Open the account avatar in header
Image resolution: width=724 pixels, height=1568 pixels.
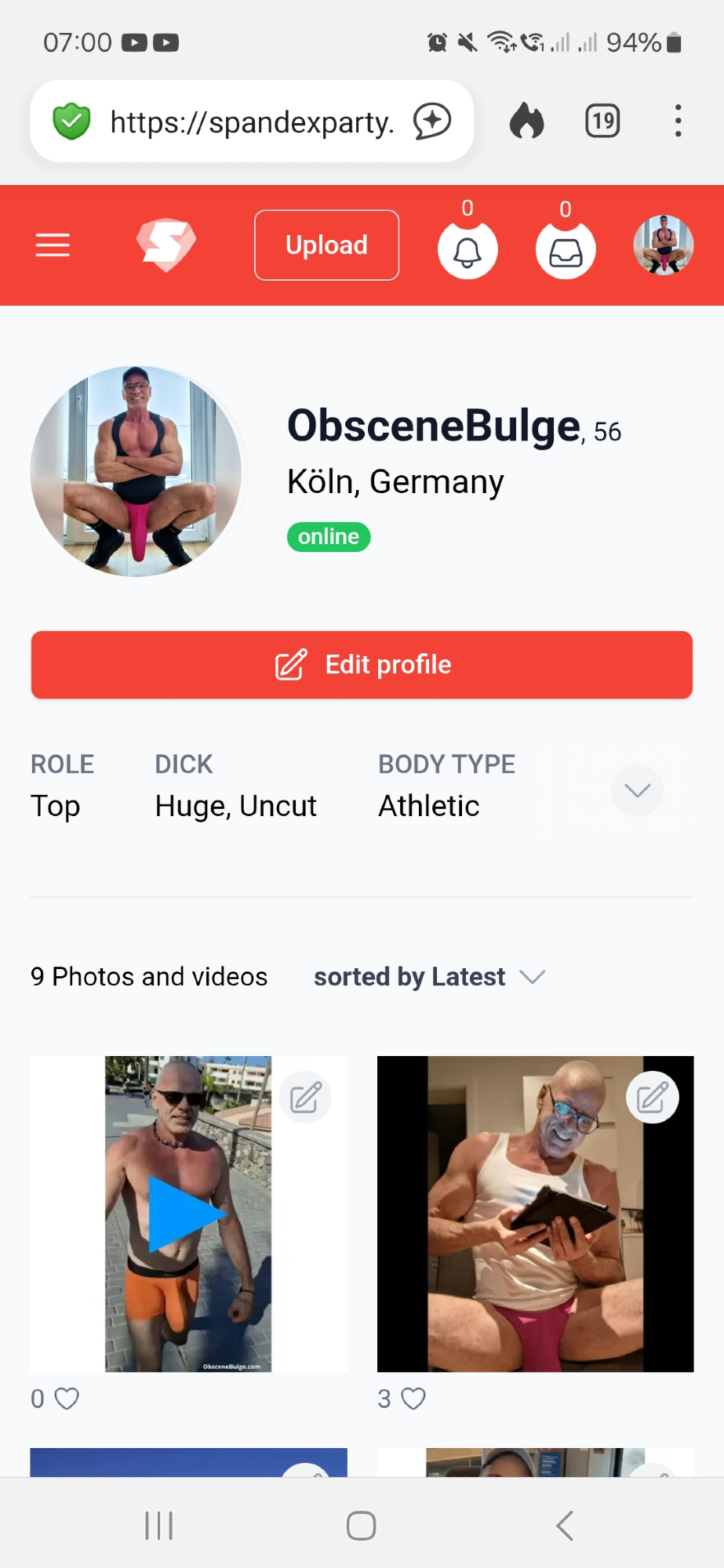pyautogui.click(x=664, y=245)
